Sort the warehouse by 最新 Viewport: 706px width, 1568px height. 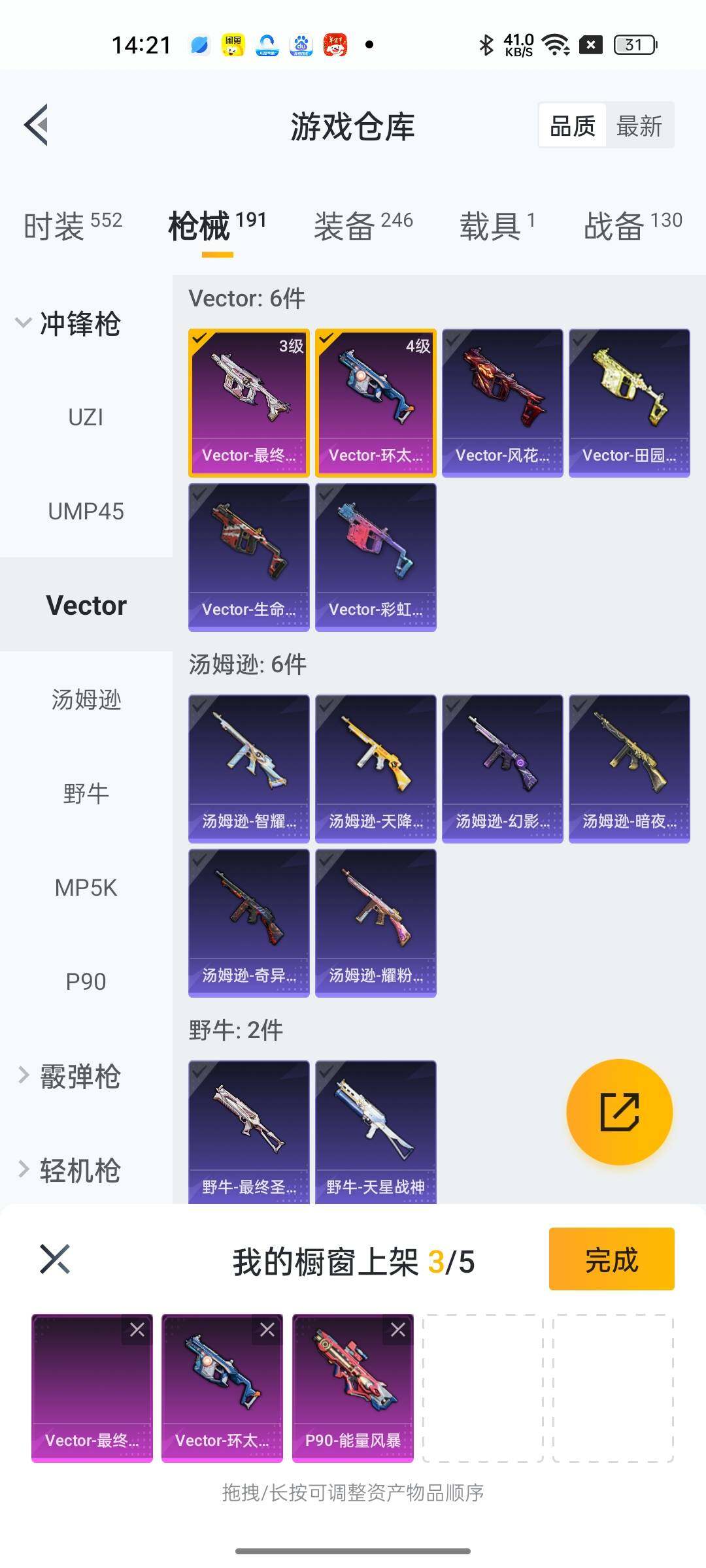click(639, 125)
